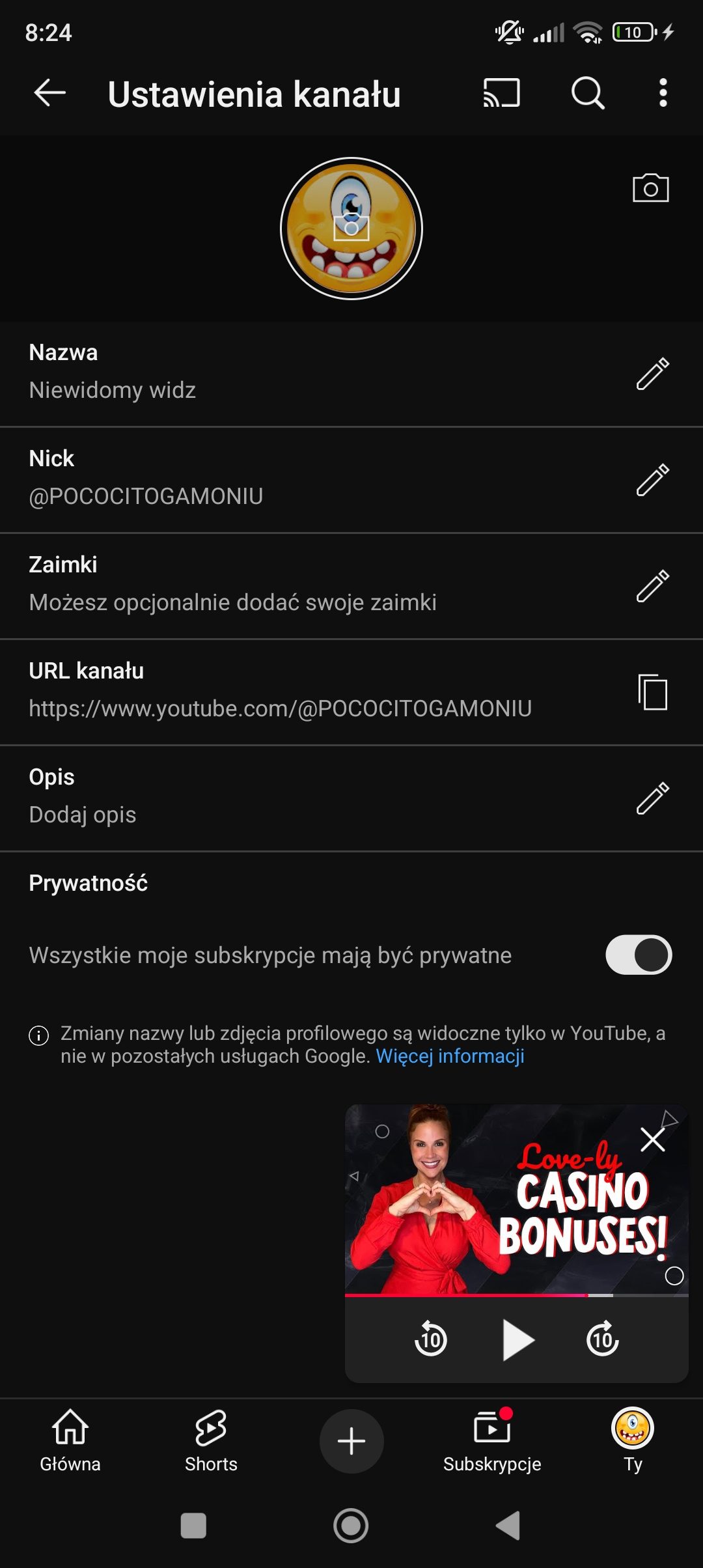Image resolution: width=703 pixels, height=1568 pixels.
Task: Edit Zaimki pronouns
Action: tap(652, 586)
